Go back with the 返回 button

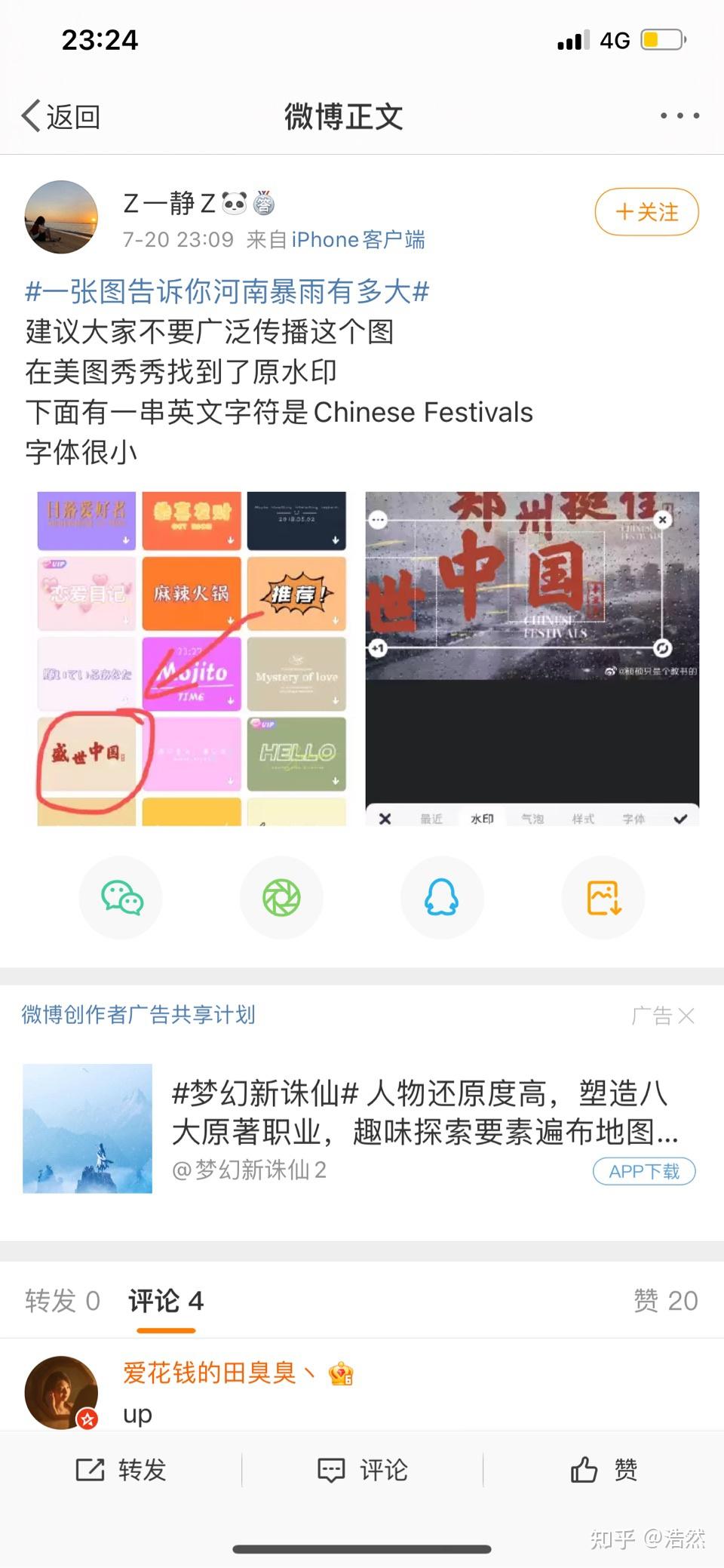[x=61, y=116]
